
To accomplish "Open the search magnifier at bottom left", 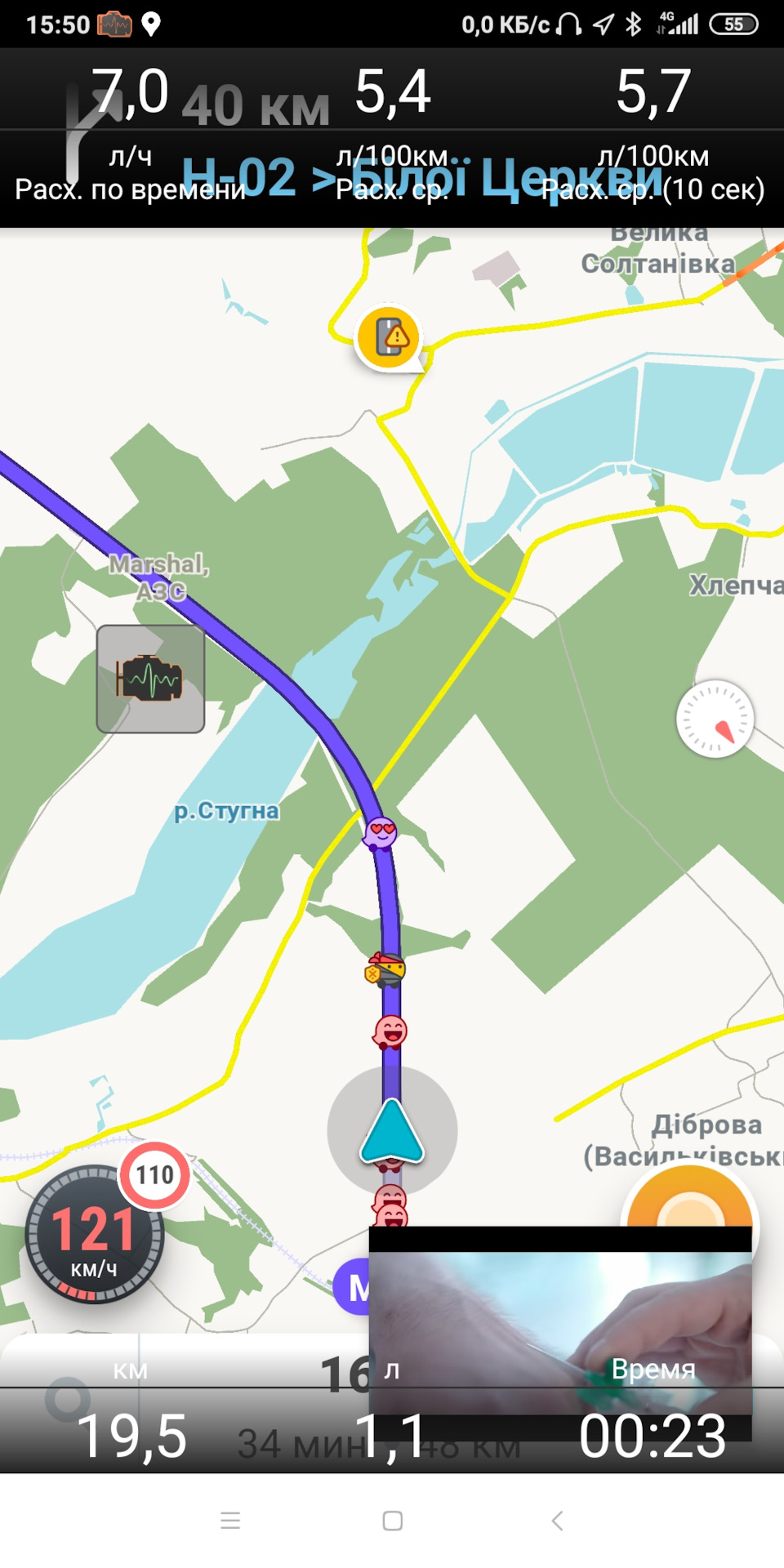I will click(x=68, y=1400).
